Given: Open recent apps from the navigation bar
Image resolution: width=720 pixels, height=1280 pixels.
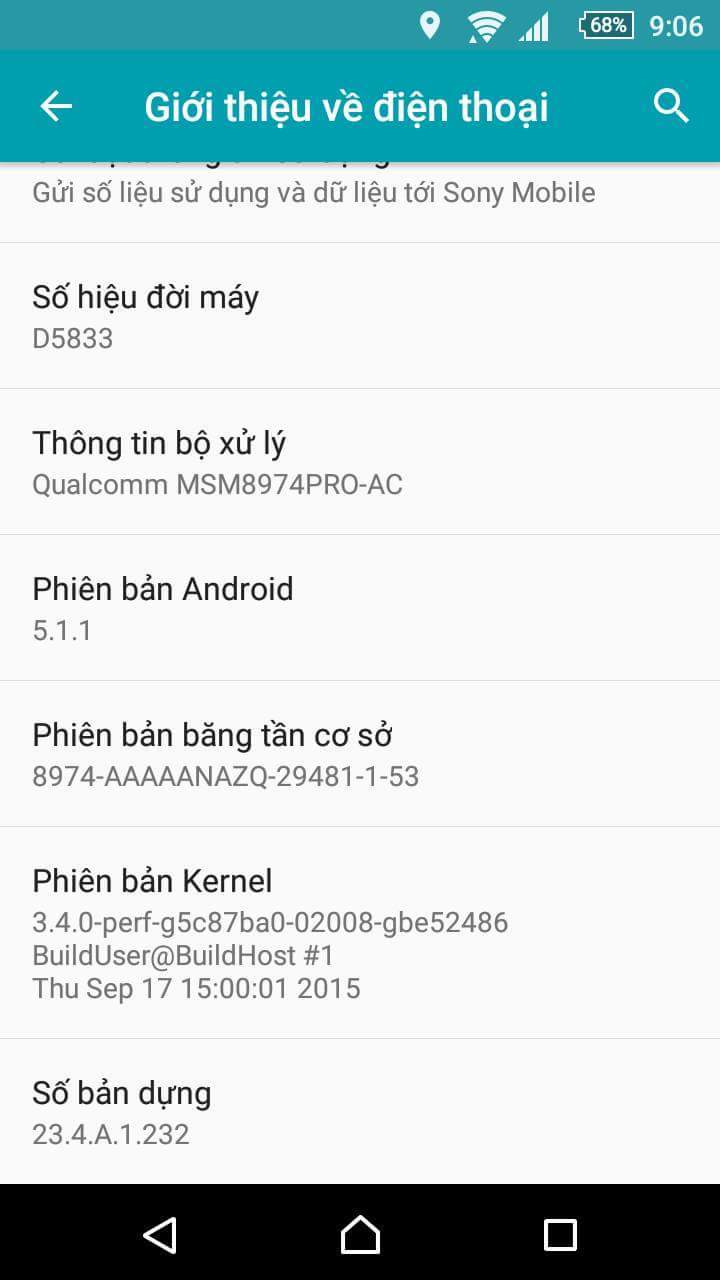Looking at the screenshot, I should click(560, 1234).
